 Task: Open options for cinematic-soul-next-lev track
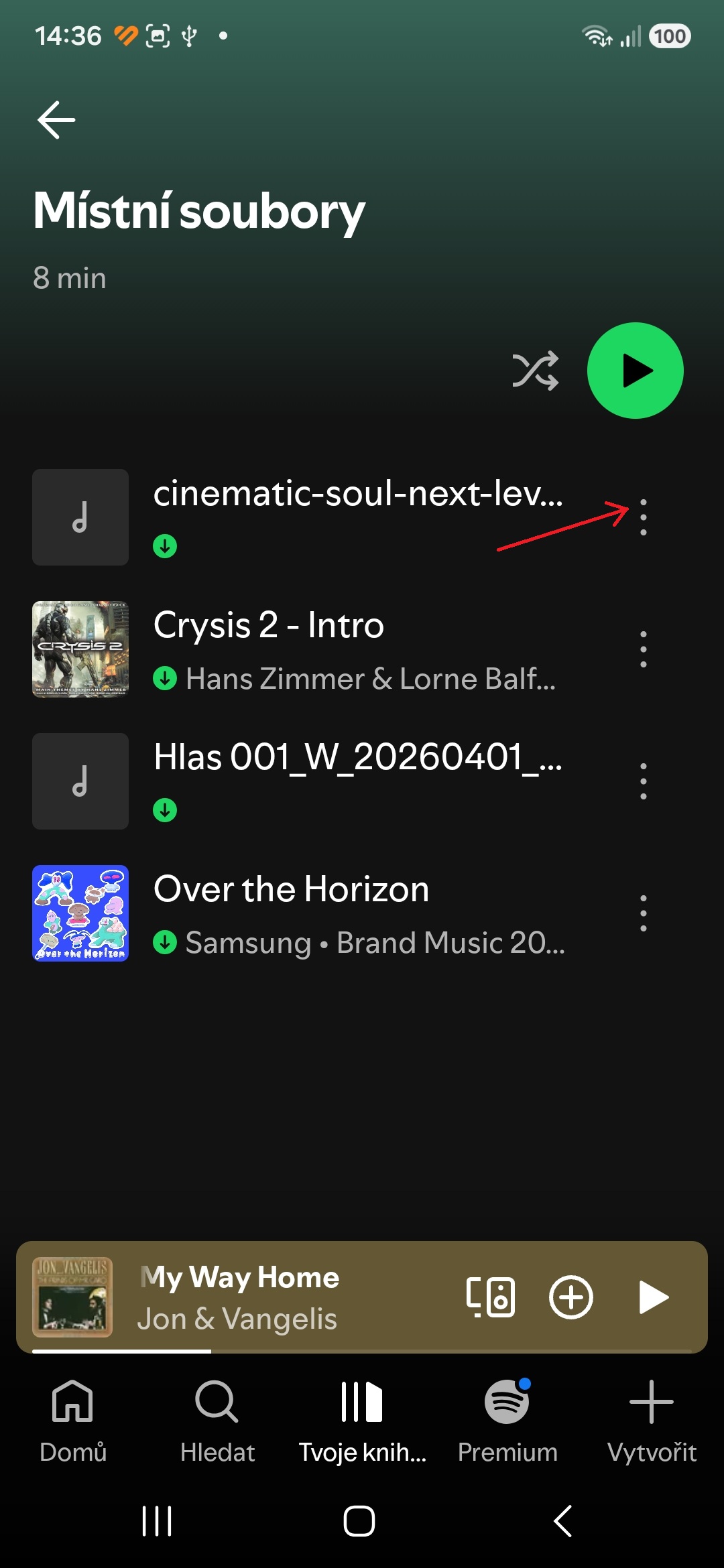[644, 517]
